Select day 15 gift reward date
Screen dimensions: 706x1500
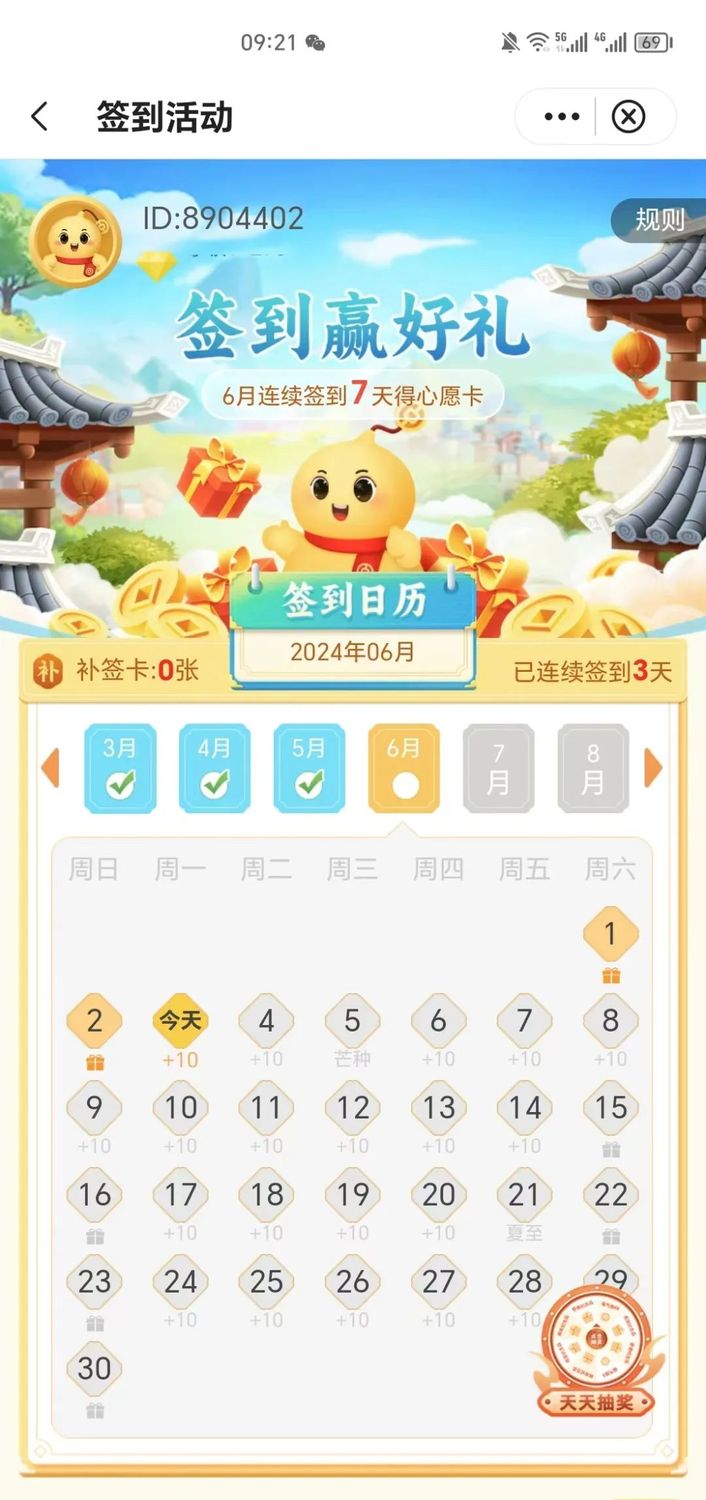[610, 1108]
